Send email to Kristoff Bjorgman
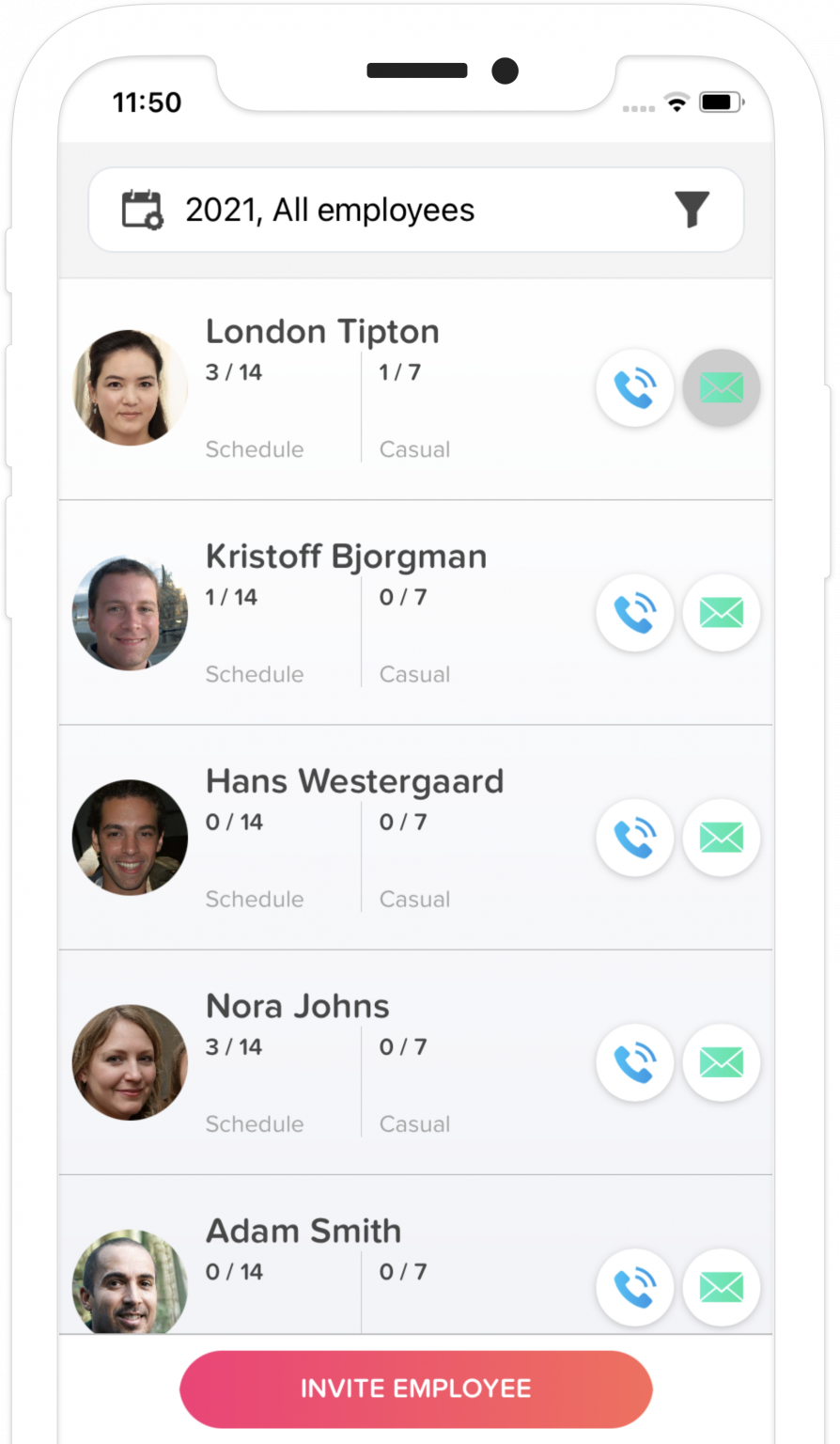840x1444 pixels. pyautogui.click(x=721, y=613)
